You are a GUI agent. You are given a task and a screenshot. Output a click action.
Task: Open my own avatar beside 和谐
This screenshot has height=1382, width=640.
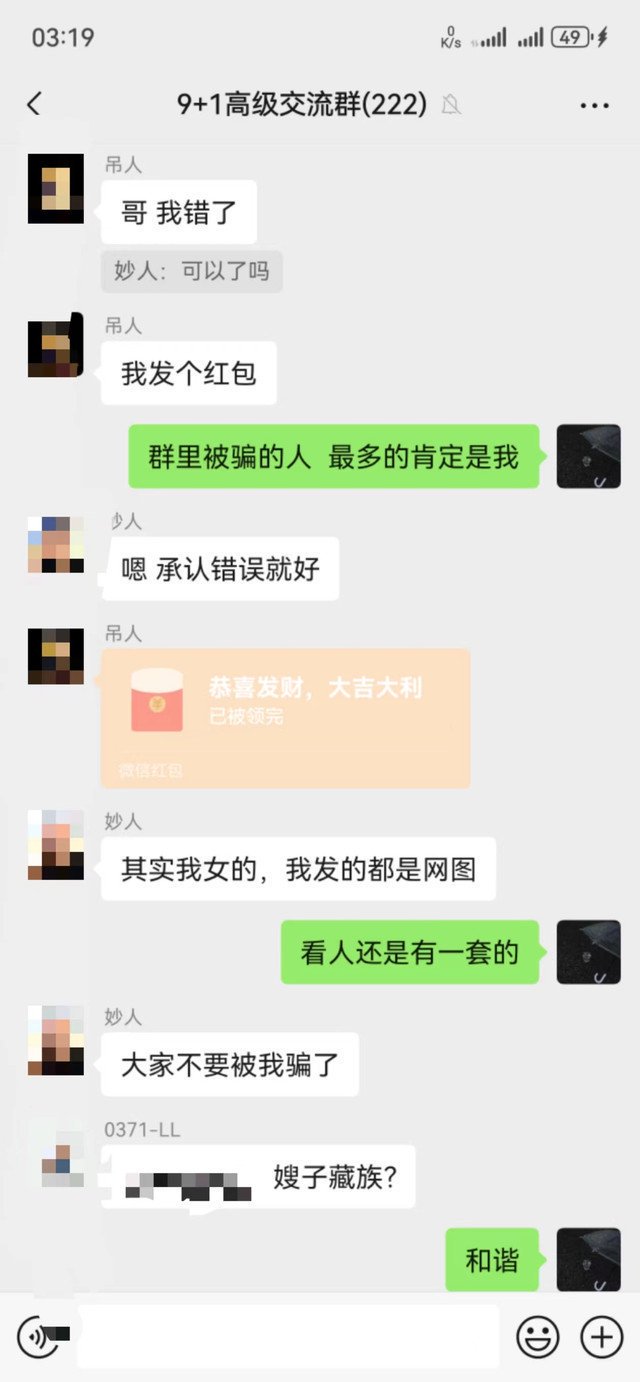[588, 1260]
